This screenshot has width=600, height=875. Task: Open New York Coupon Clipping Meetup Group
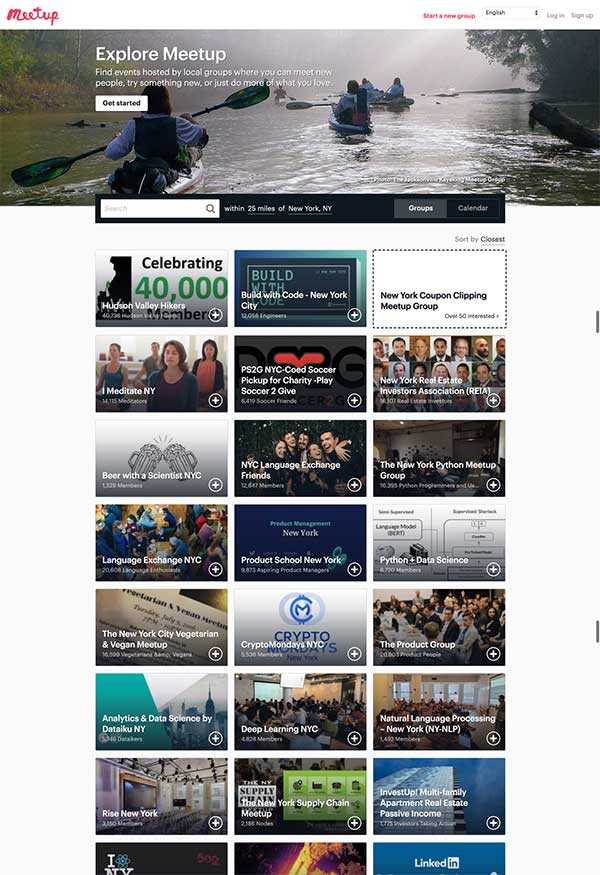tap(438, 300)
